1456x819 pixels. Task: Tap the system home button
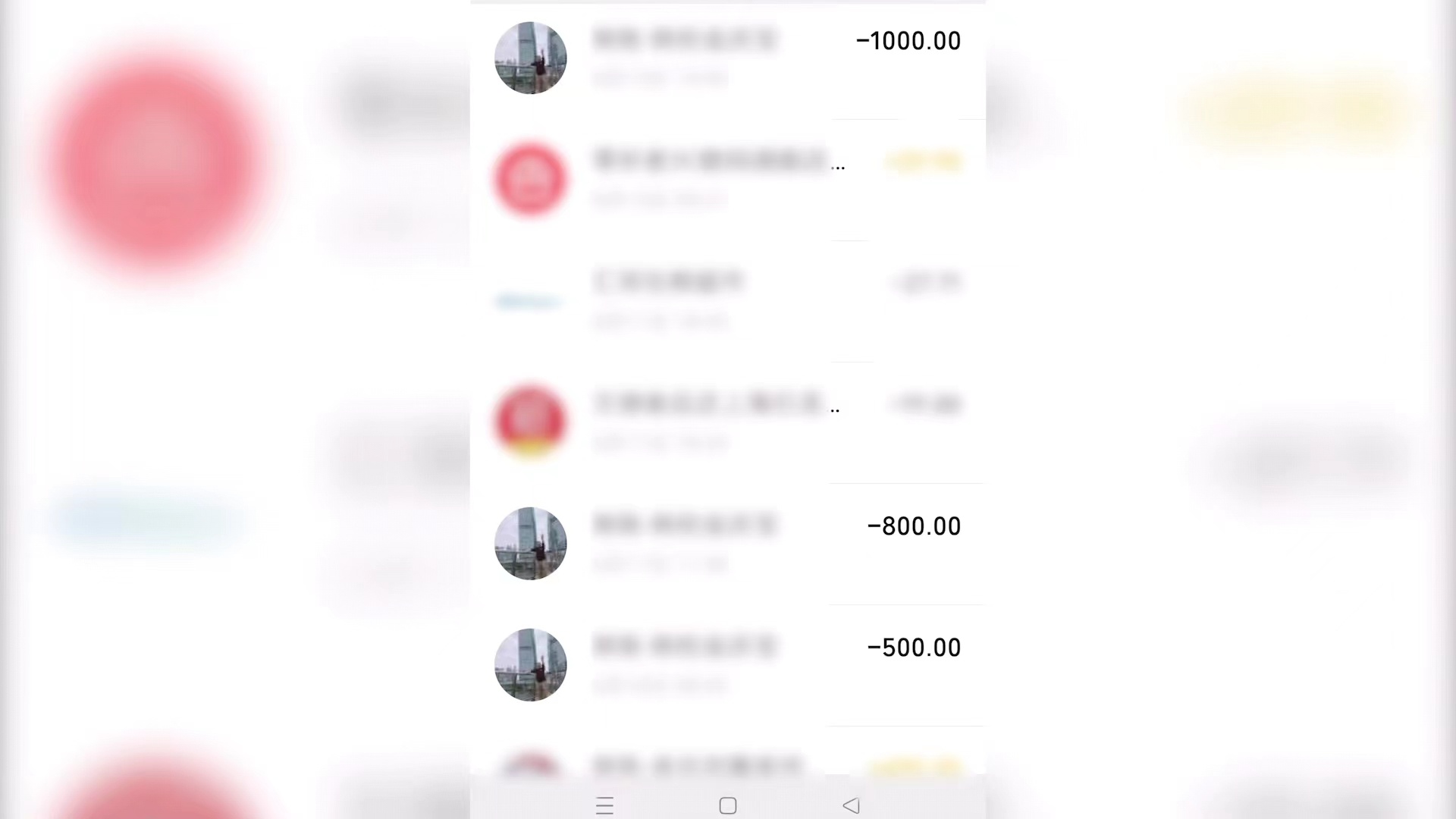click(728, 805)
